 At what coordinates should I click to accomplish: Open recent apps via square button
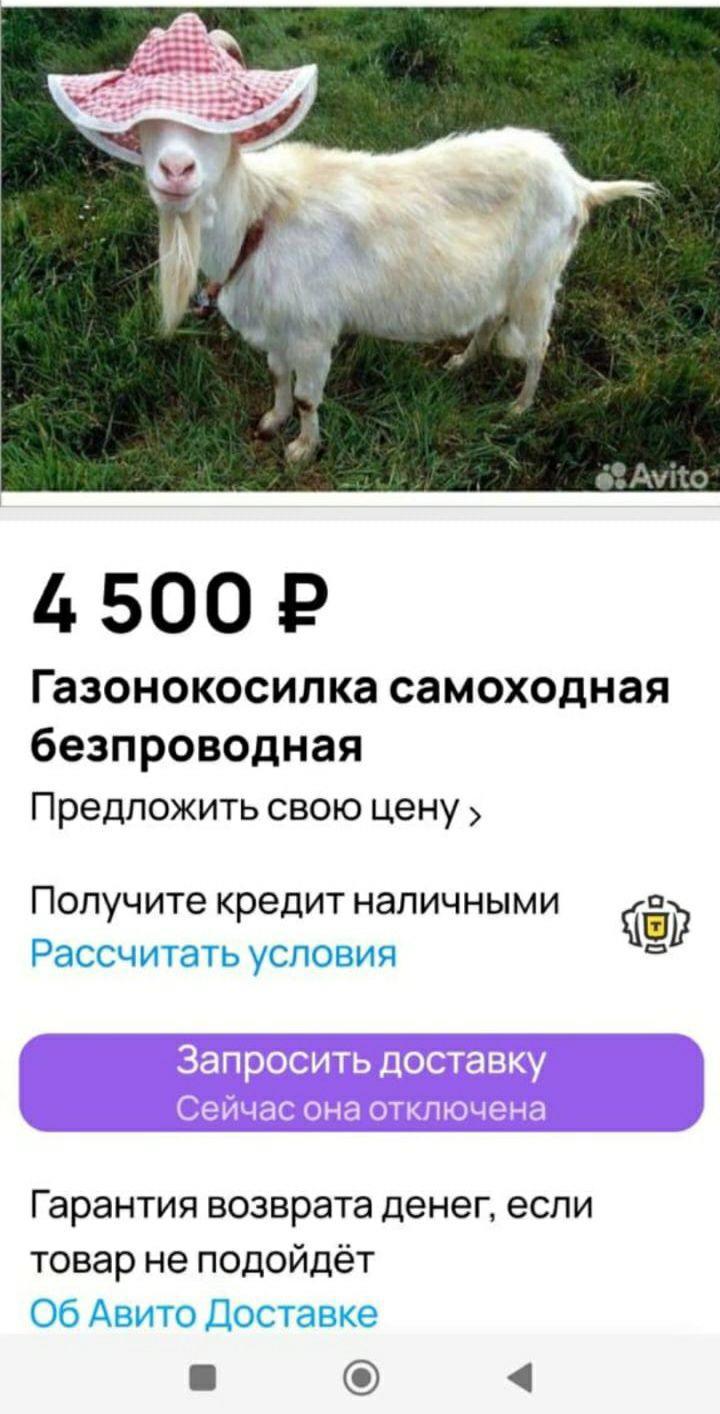(x=203, y=1377)
